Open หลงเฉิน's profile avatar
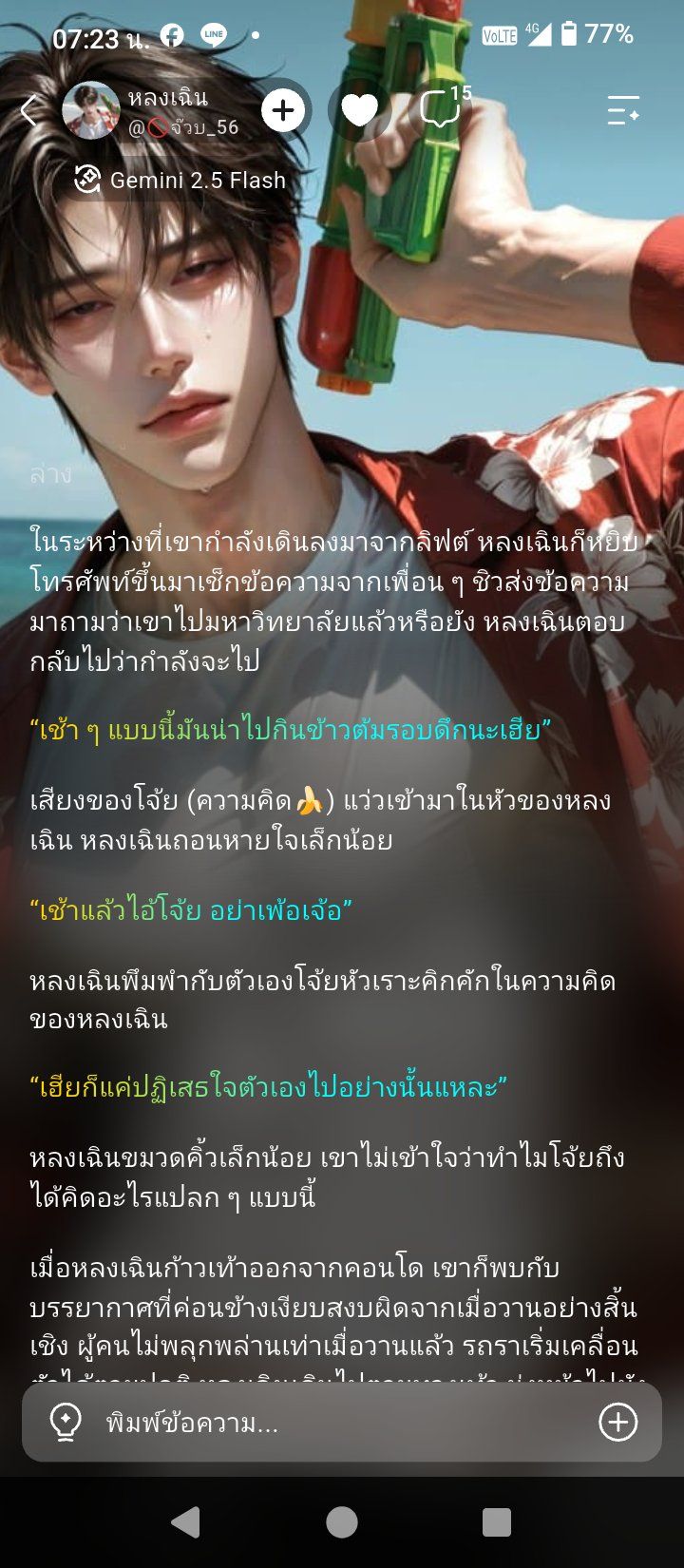The height and width of the screenshot is (1568, 684). pos(91,111)
